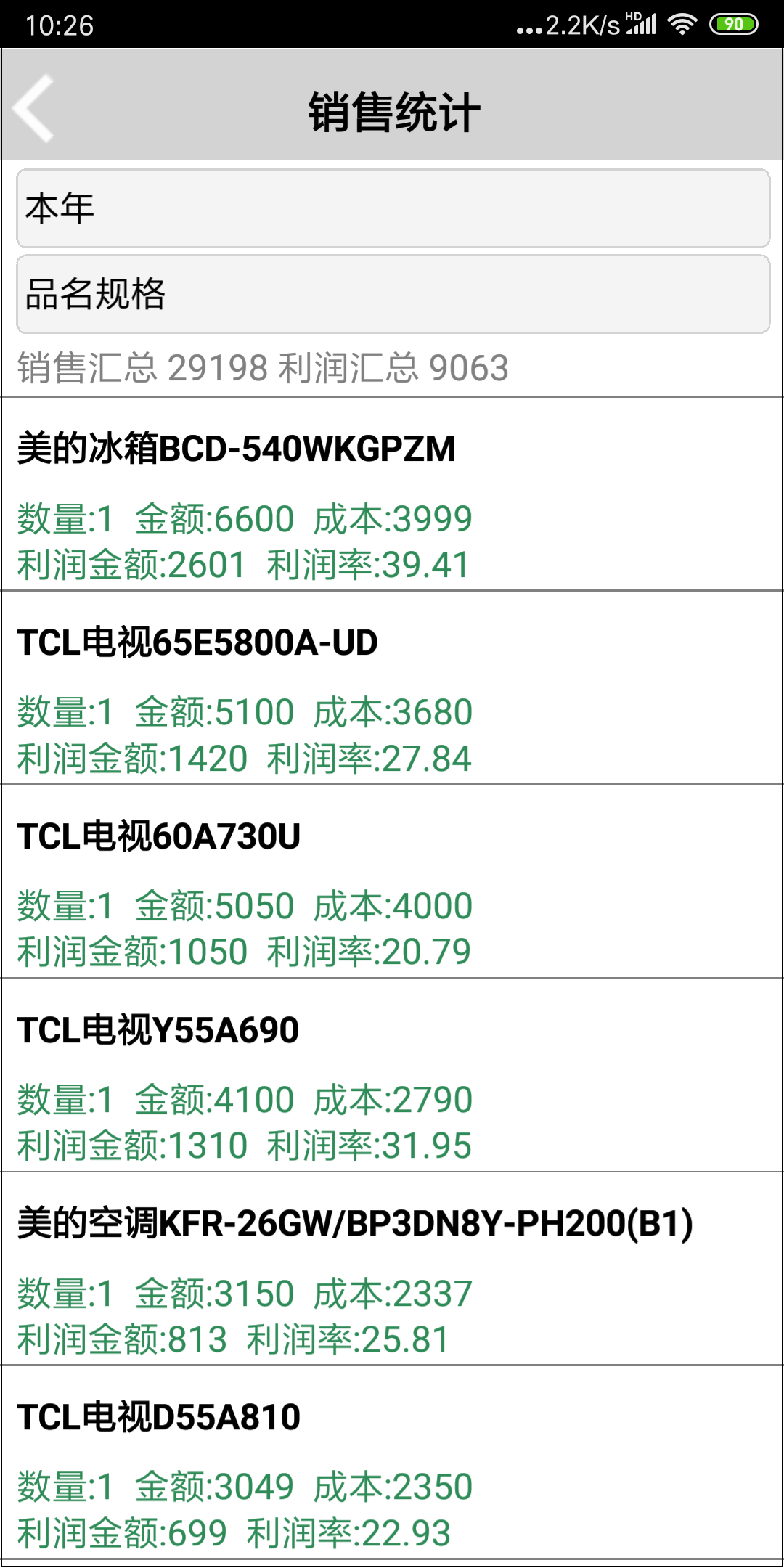The height and width of the screenshot is (1568, 784).
Task: Select the TCL电视65E5800A-UD entry
Action: click(x=392, y=688)
